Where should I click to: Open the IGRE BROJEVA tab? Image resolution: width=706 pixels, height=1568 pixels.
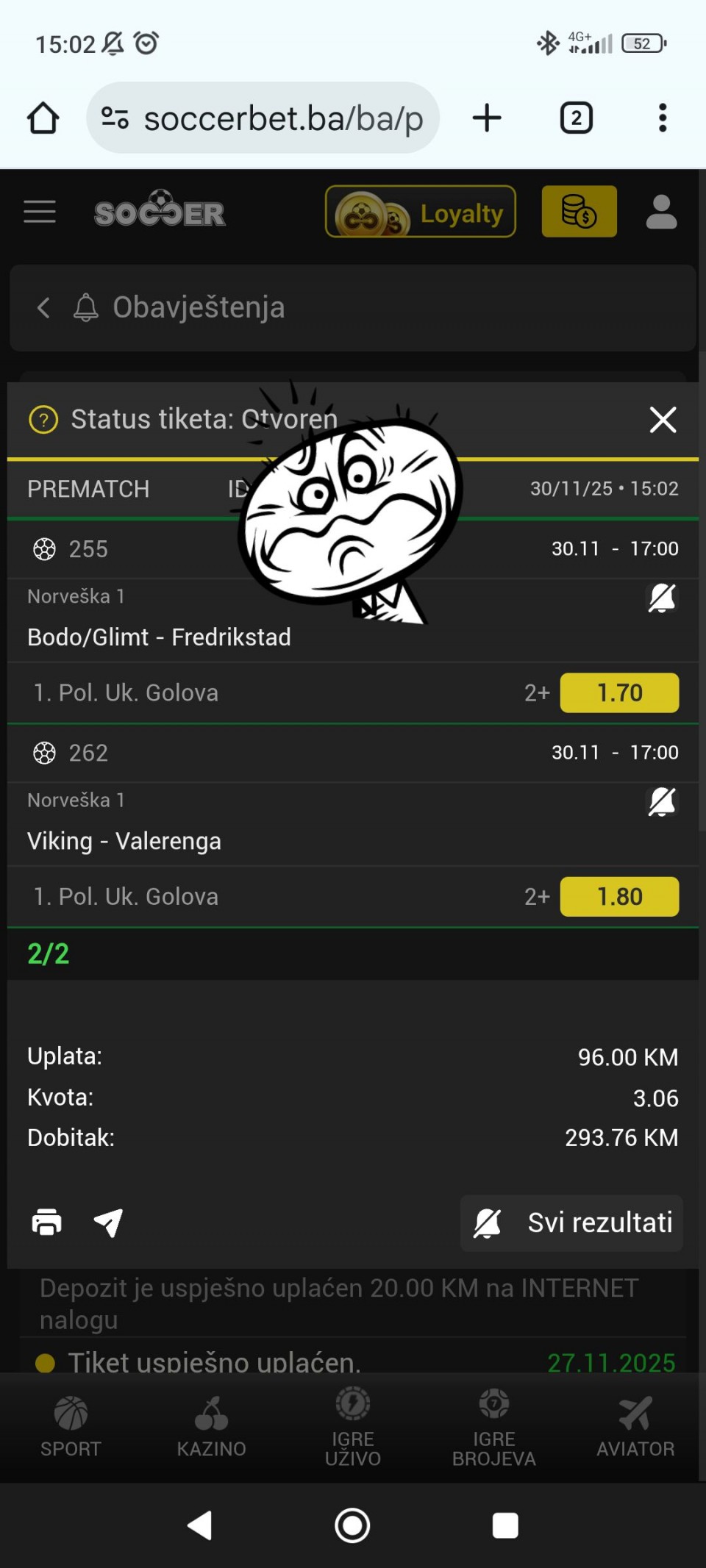tap(494, 1427)
